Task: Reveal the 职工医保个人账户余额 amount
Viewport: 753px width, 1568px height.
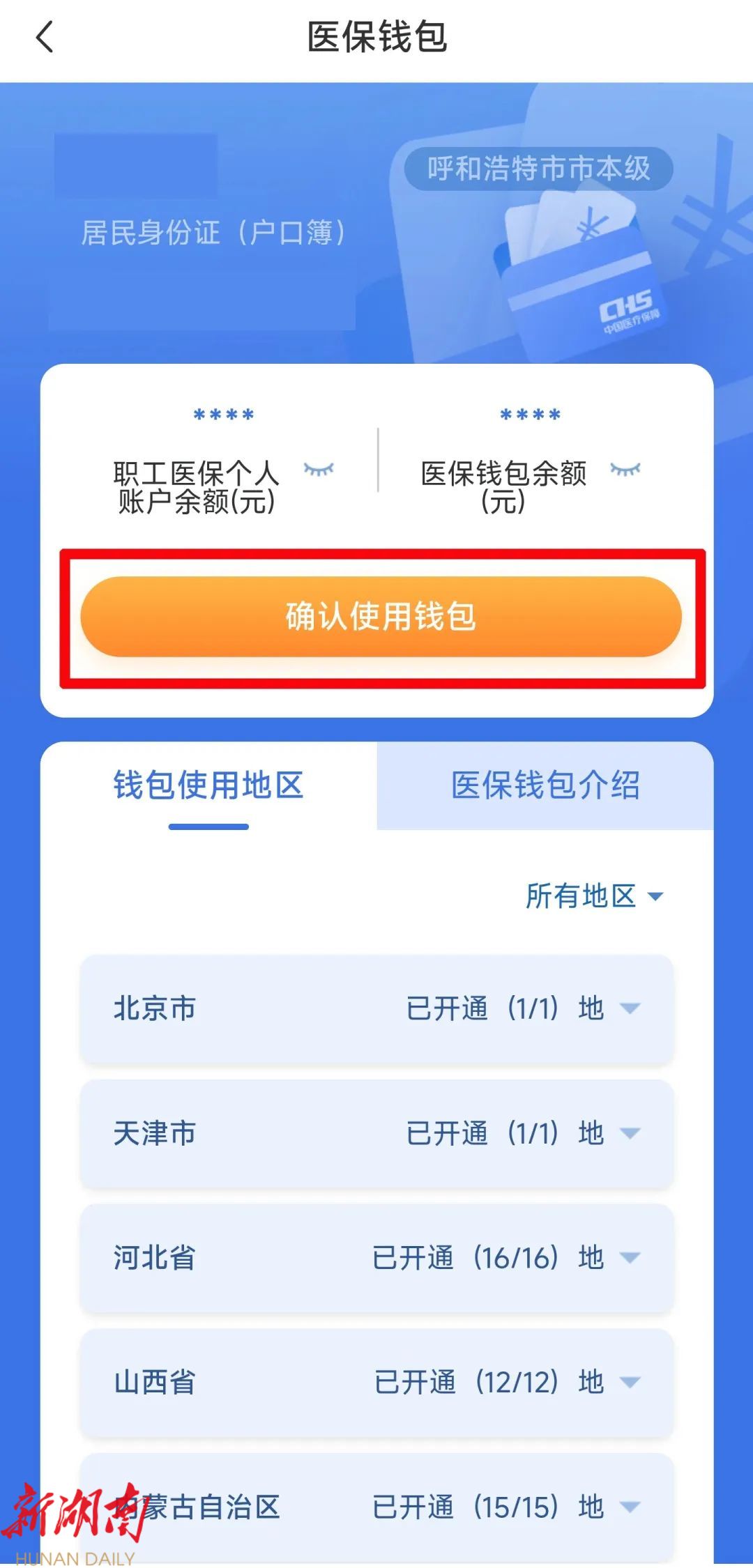Action: coord(319,470)
